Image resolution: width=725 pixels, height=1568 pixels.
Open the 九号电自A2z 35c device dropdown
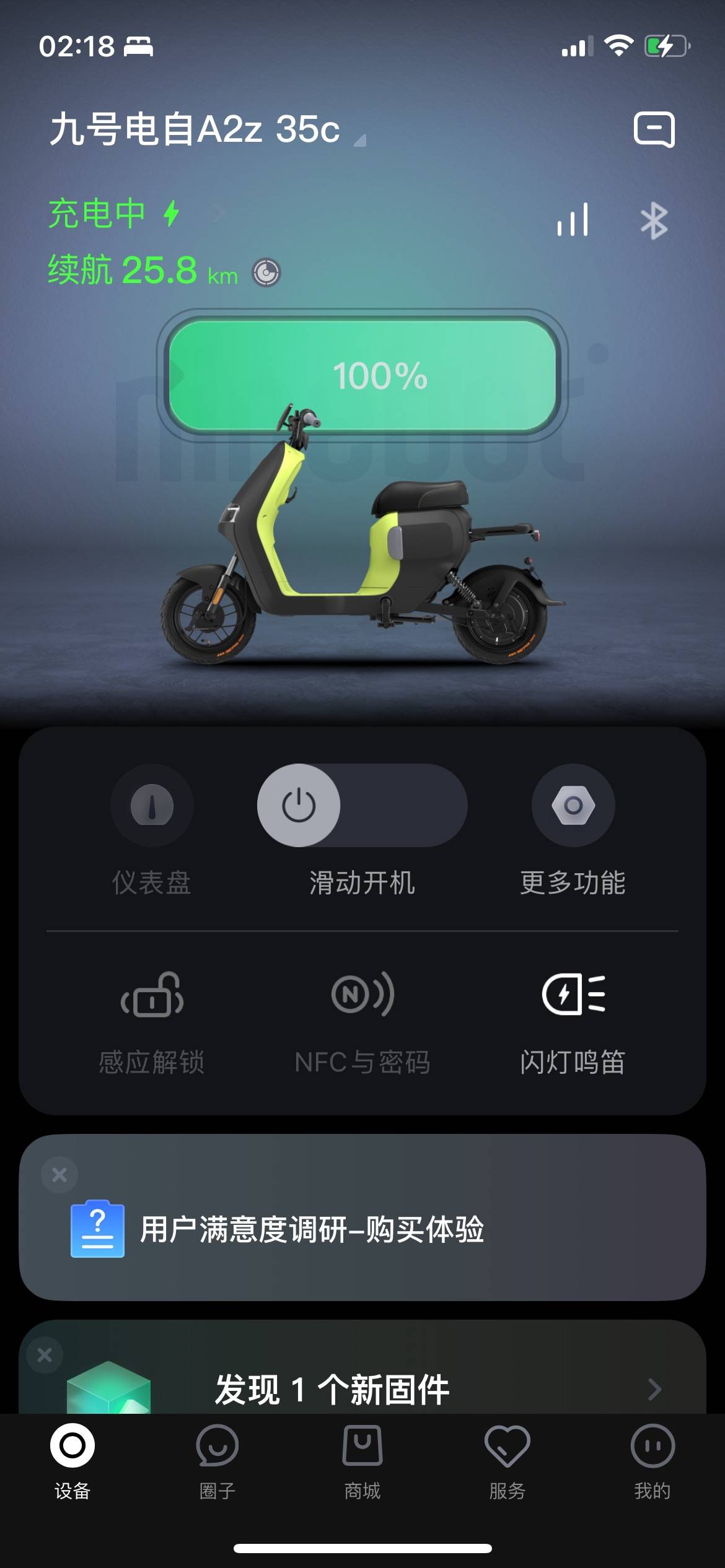[206, 129]
